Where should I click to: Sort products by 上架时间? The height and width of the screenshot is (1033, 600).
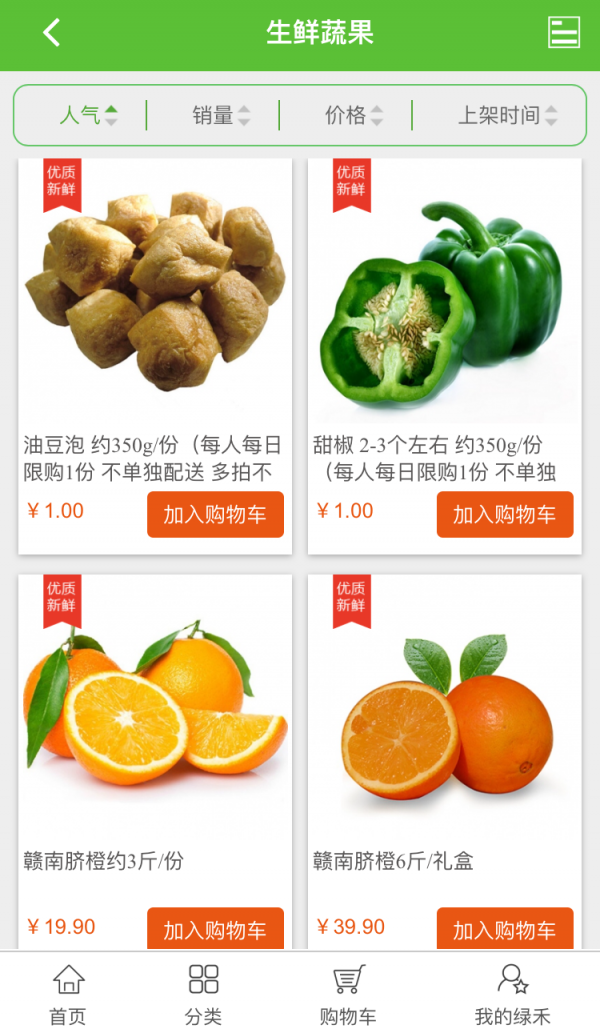pos(507,115)
